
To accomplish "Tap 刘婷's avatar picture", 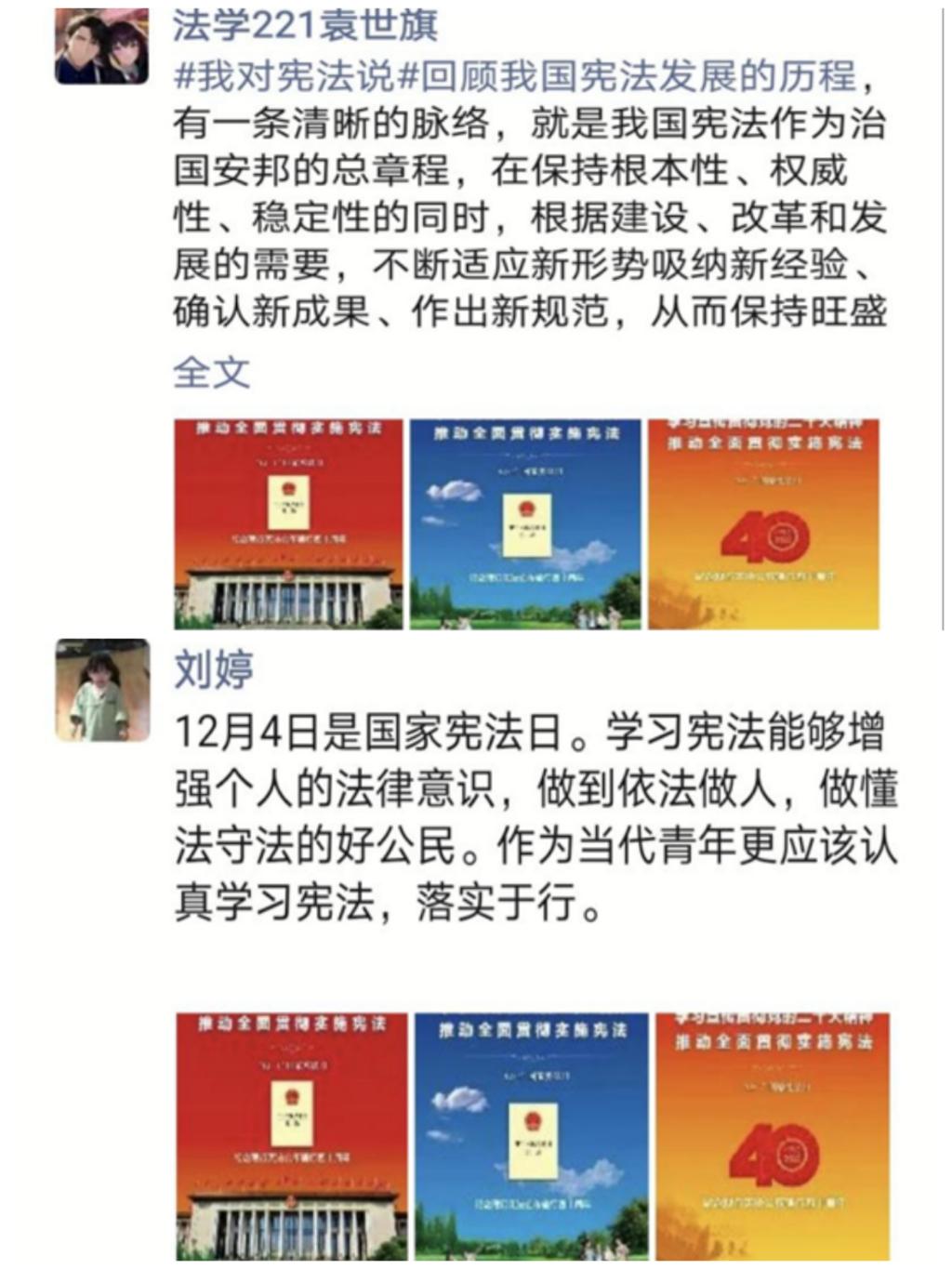I will pyautogui.click(x=102, y=690).
